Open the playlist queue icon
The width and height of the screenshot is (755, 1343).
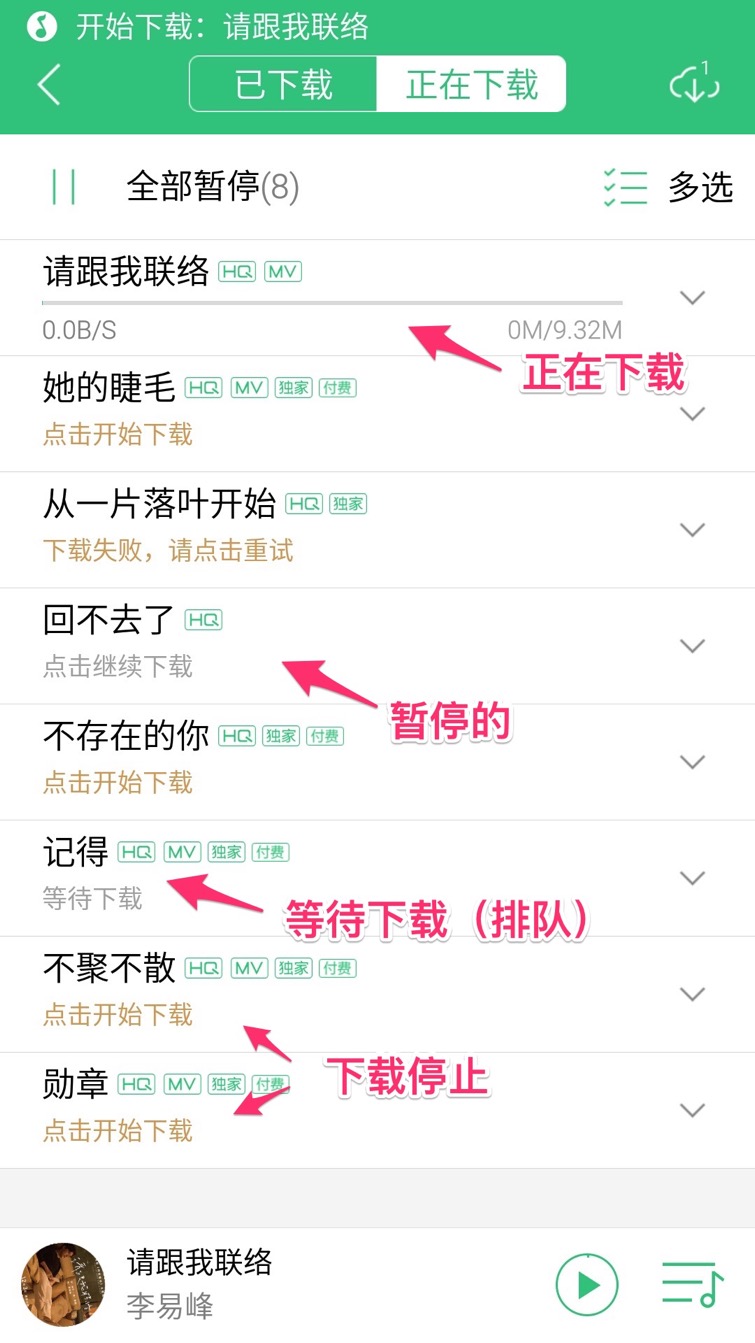(692, 1284)
